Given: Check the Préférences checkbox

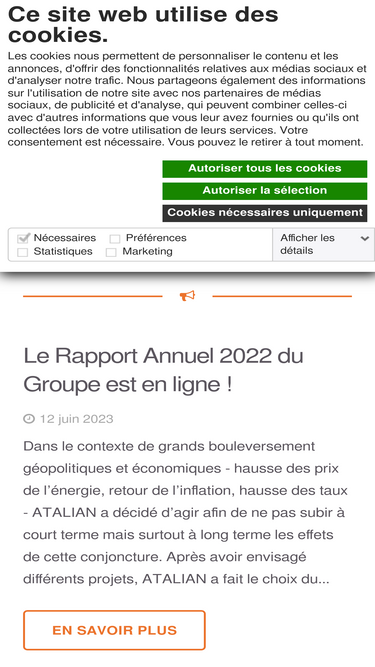Looking at the screenshot, I should 115,239.
